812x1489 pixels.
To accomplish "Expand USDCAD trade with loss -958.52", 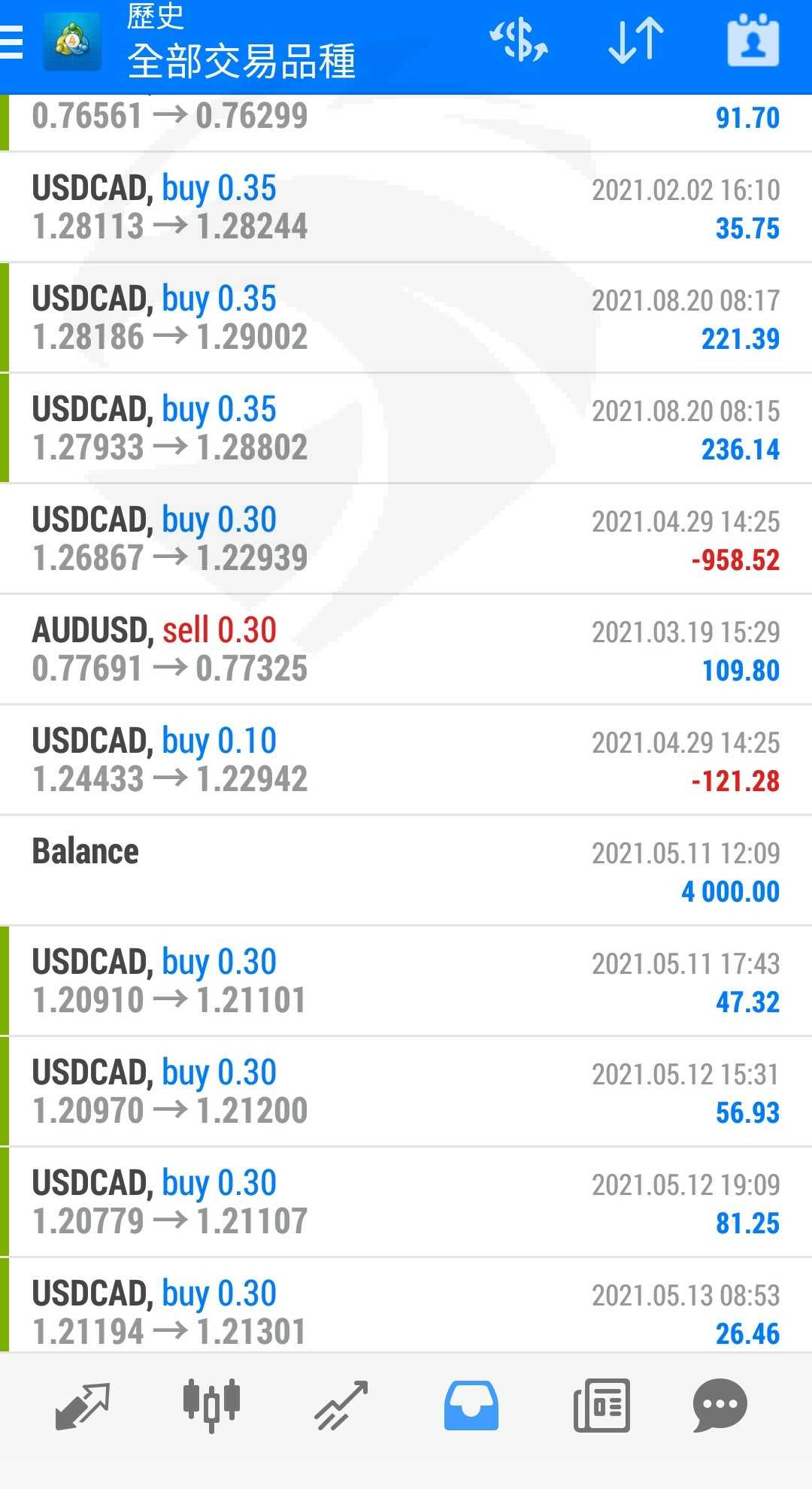I will [406, 538].
